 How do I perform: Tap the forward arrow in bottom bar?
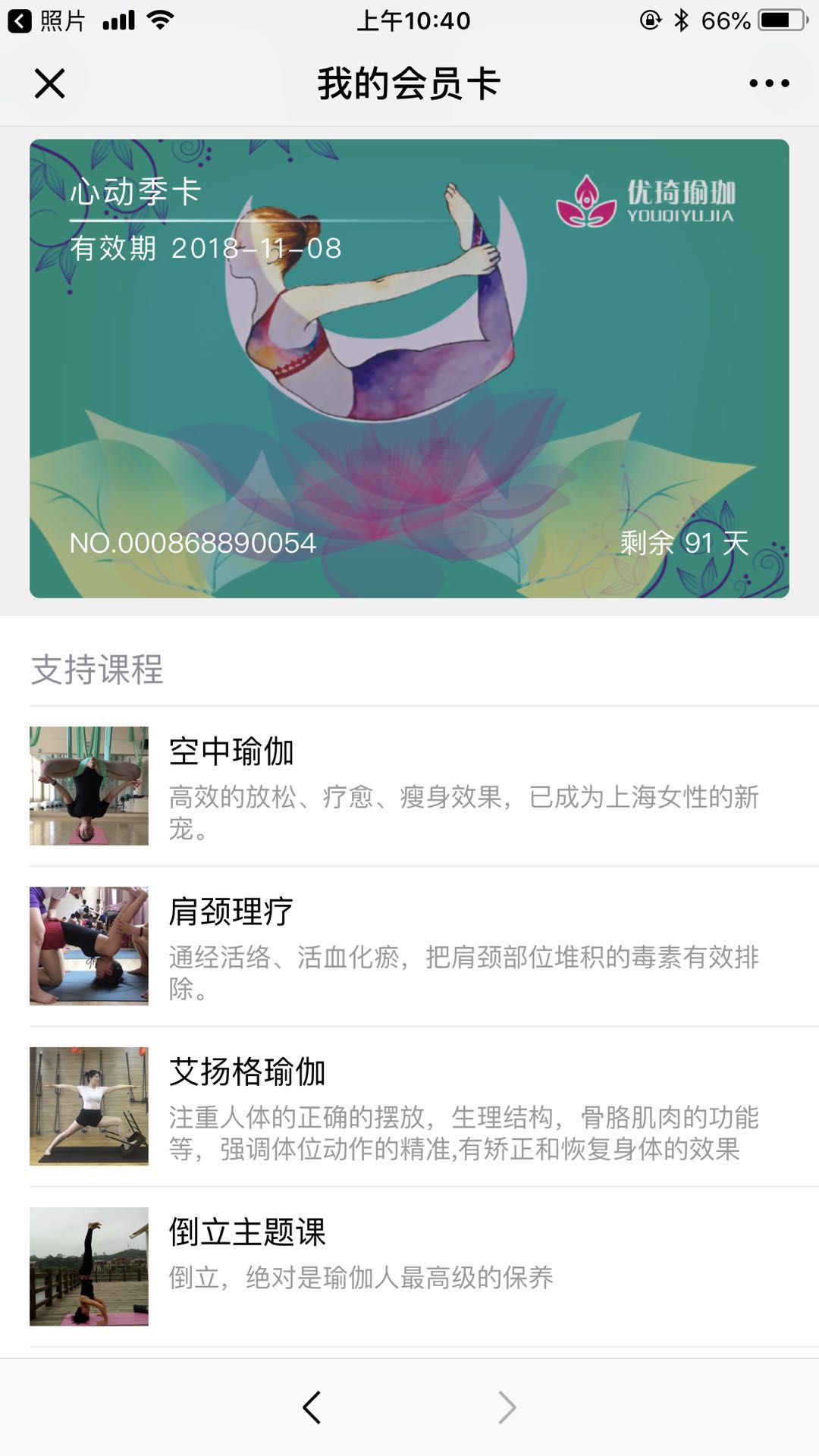coord(507,1407)
